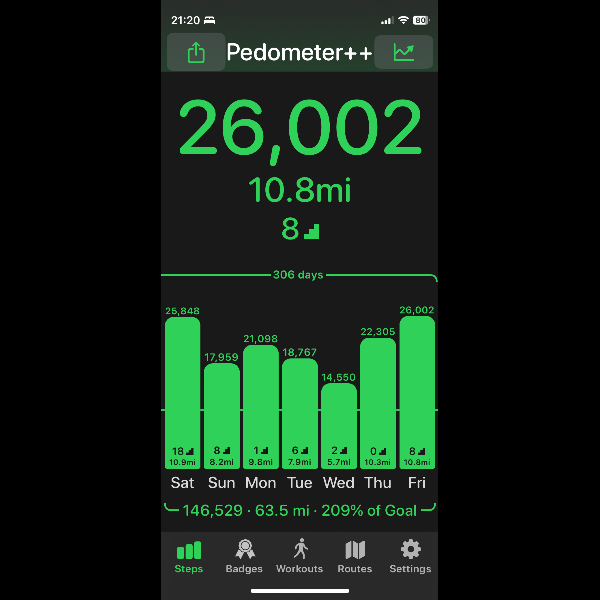
Task: Open Settings tab
Action: coord(410,556)
